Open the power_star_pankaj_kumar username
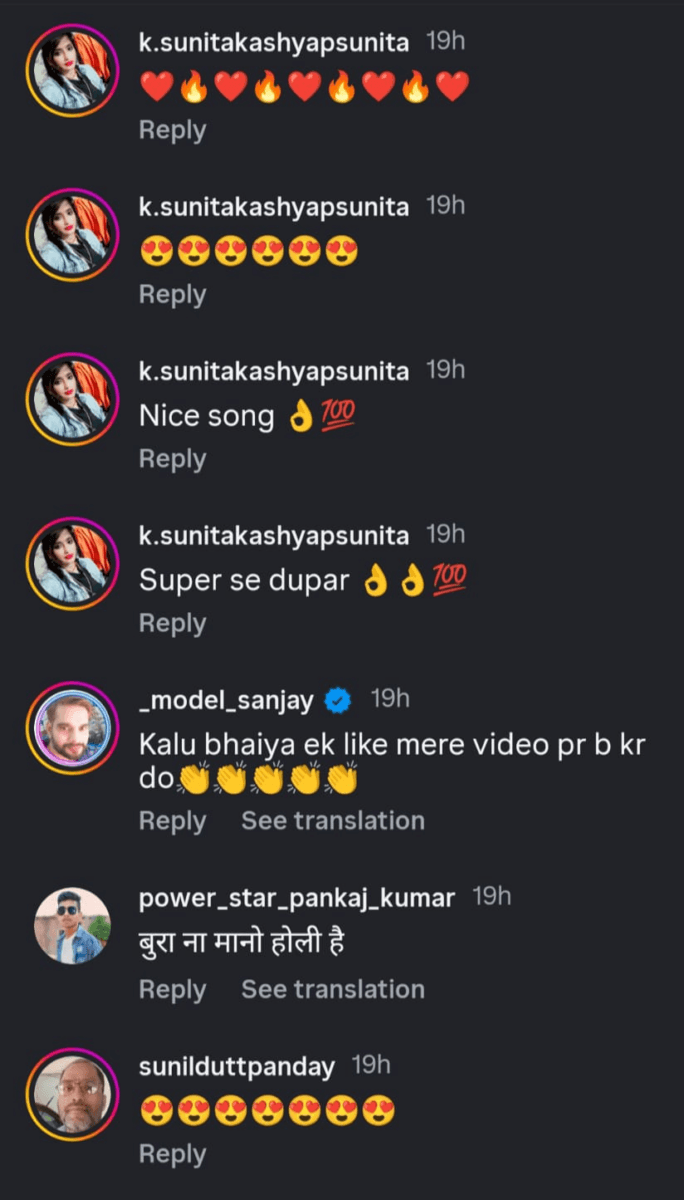 coord(296,898)
